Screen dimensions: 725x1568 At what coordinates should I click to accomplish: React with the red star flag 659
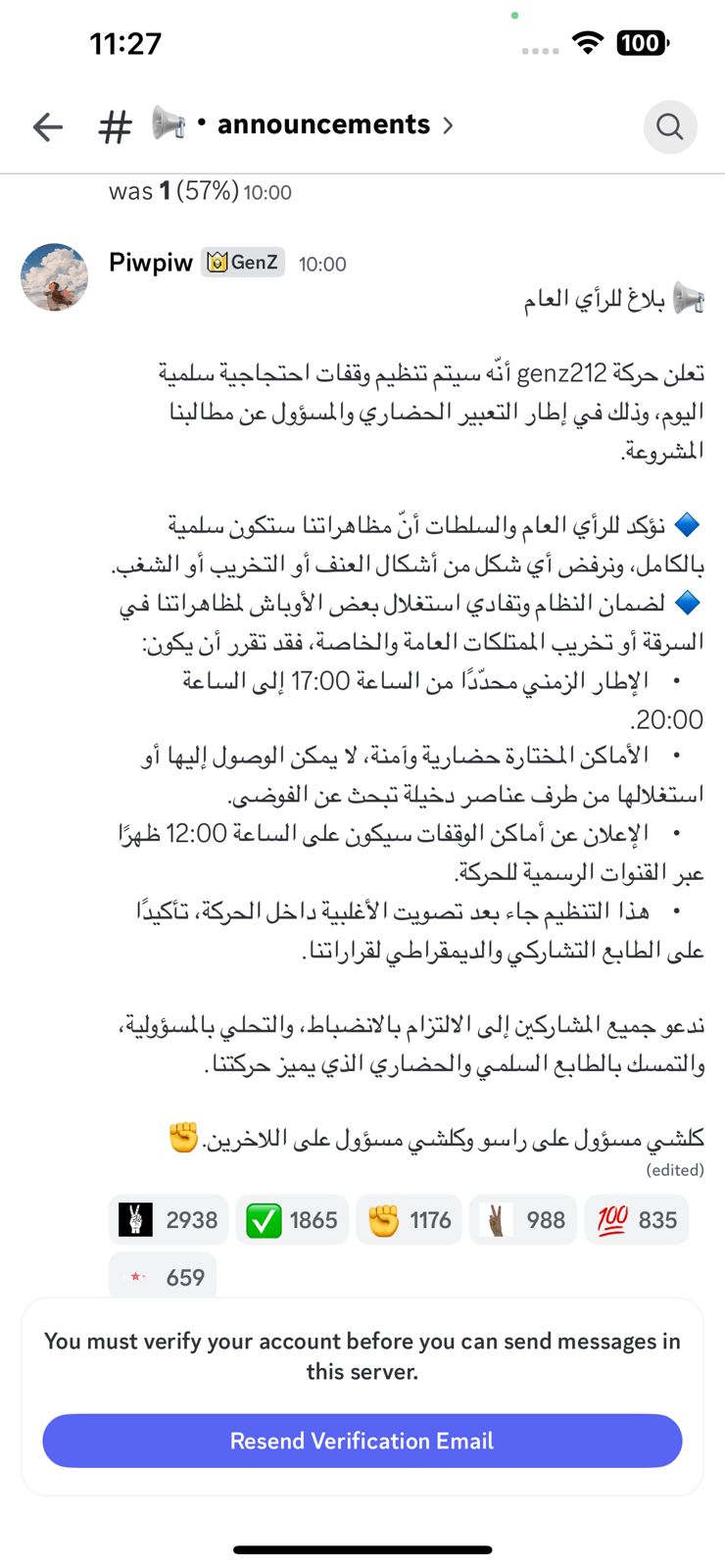coord(163,1277)
